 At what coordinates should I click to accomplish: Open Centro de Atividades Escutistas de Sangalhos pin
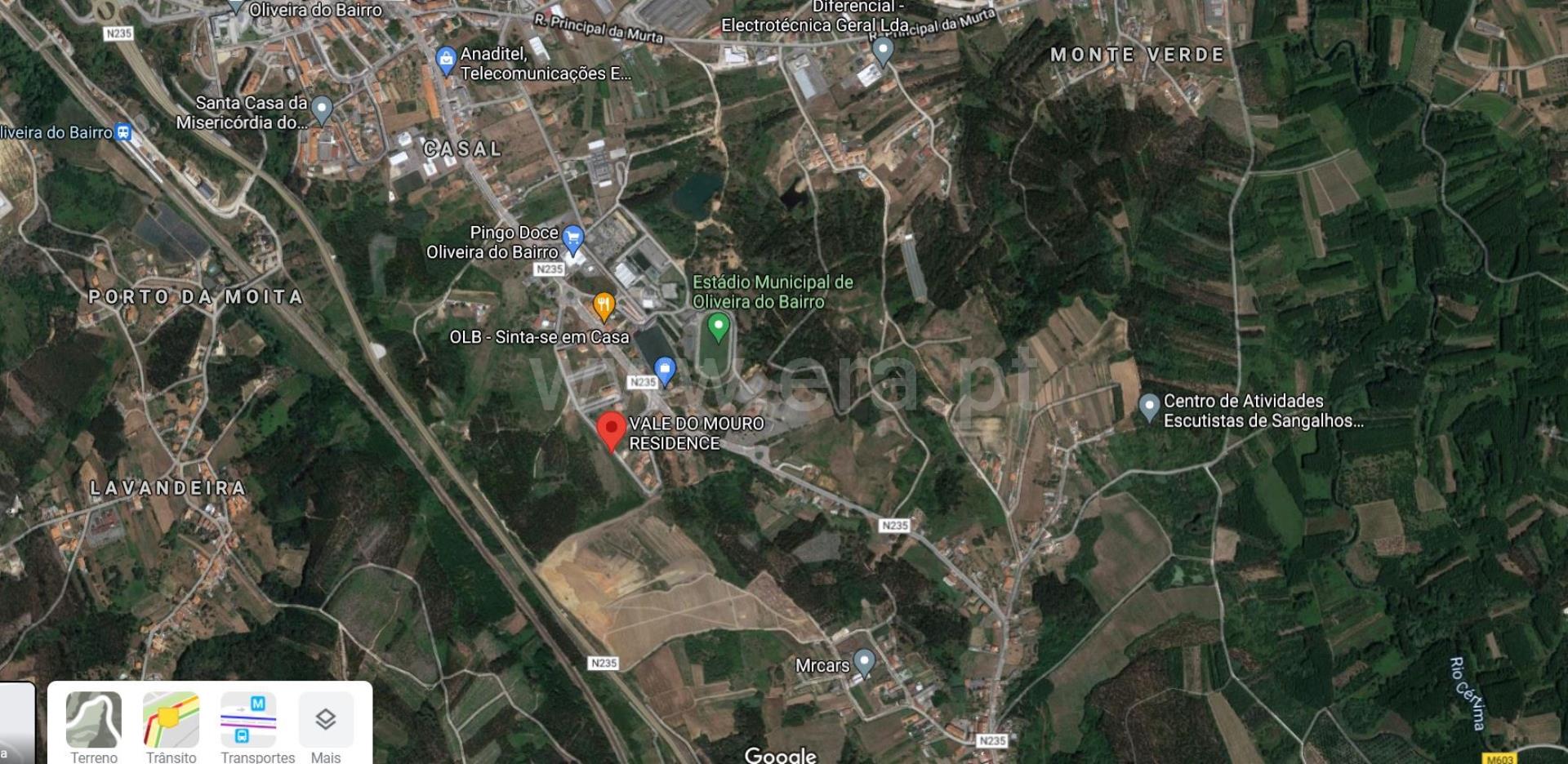tap(1148, 406)
